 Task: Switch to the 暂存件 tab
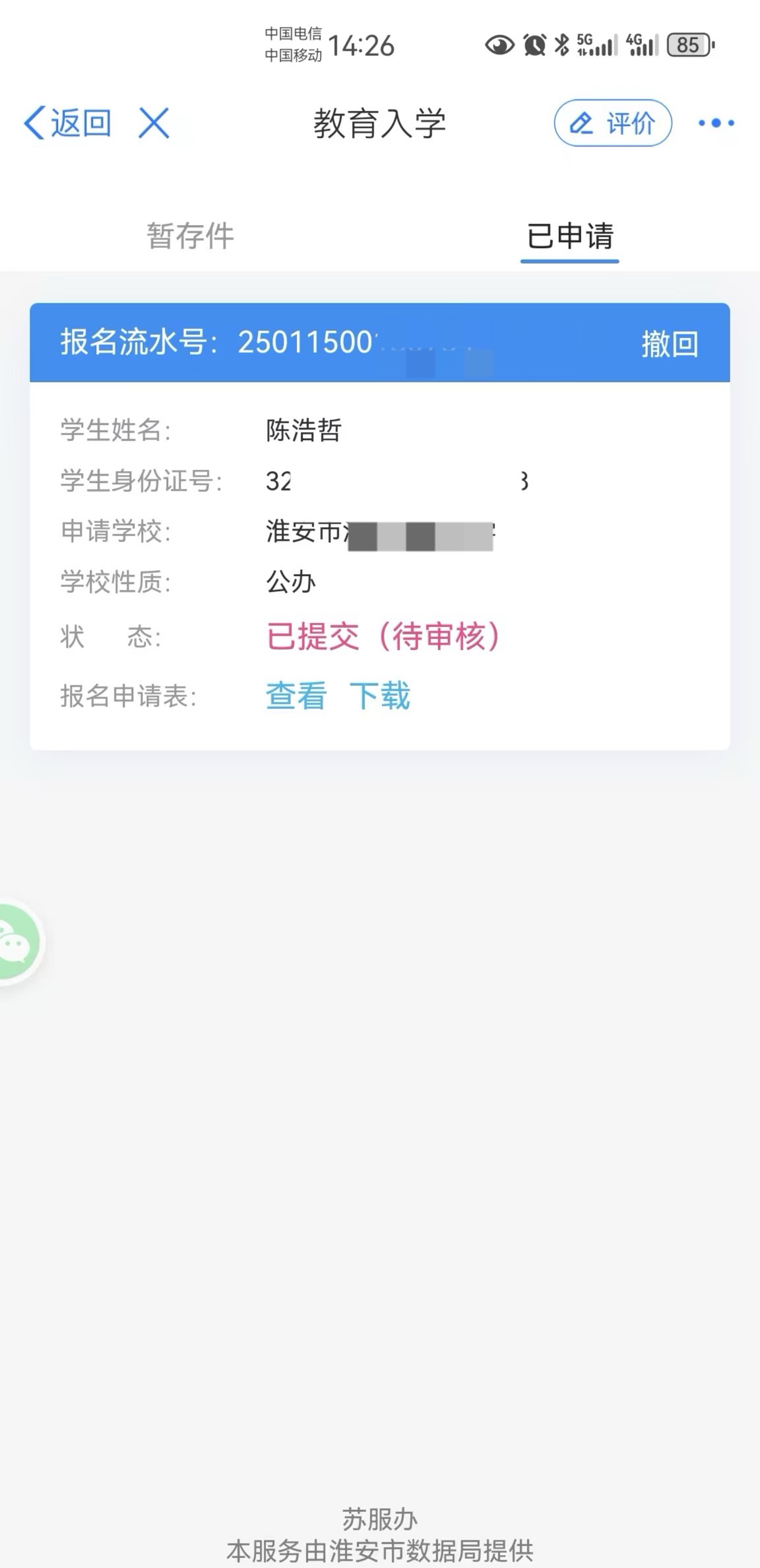(190, 236)
